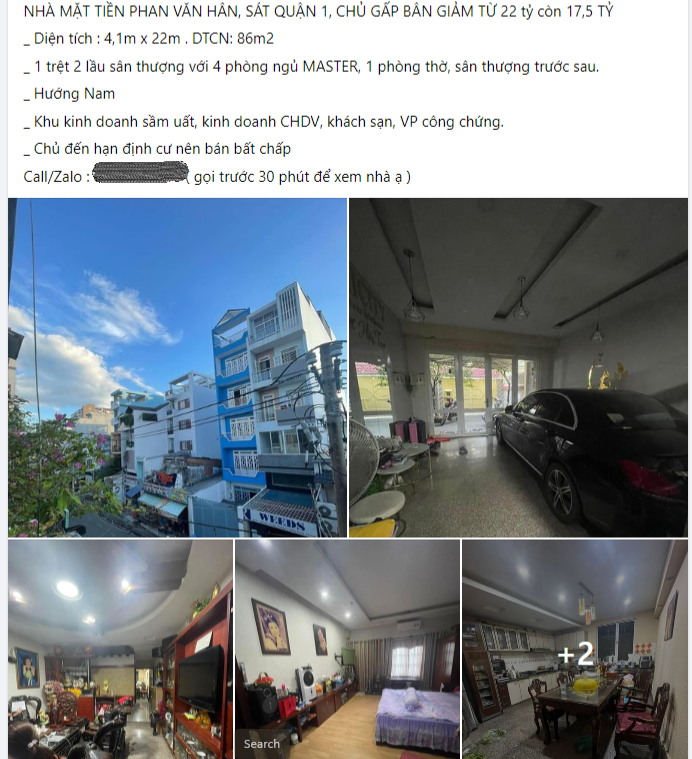692x759 pixels.
Task: View the living room photo with TV
Action: tap(120, 648)
